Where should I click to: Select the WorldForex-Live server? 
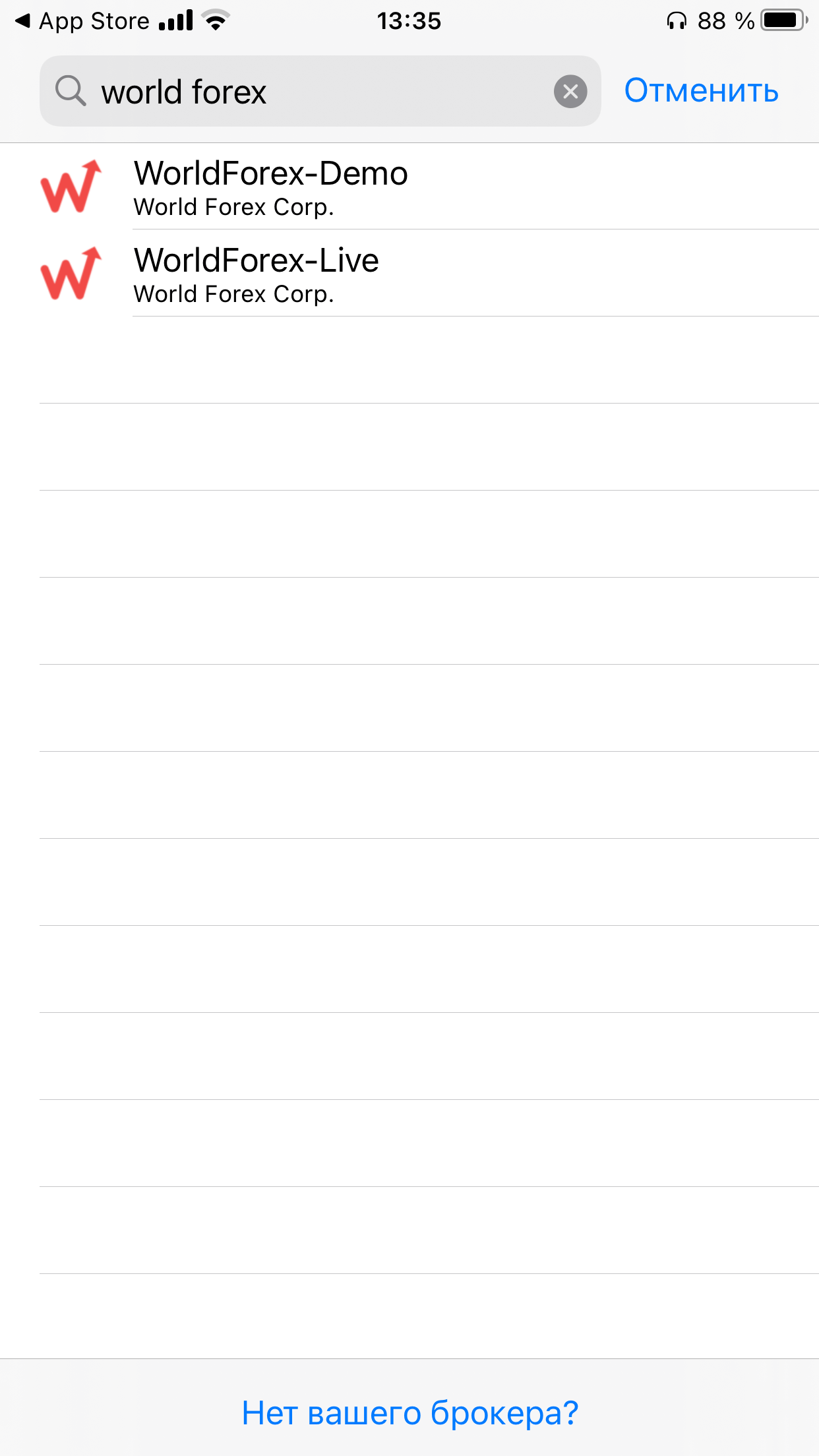coord(409,274)
